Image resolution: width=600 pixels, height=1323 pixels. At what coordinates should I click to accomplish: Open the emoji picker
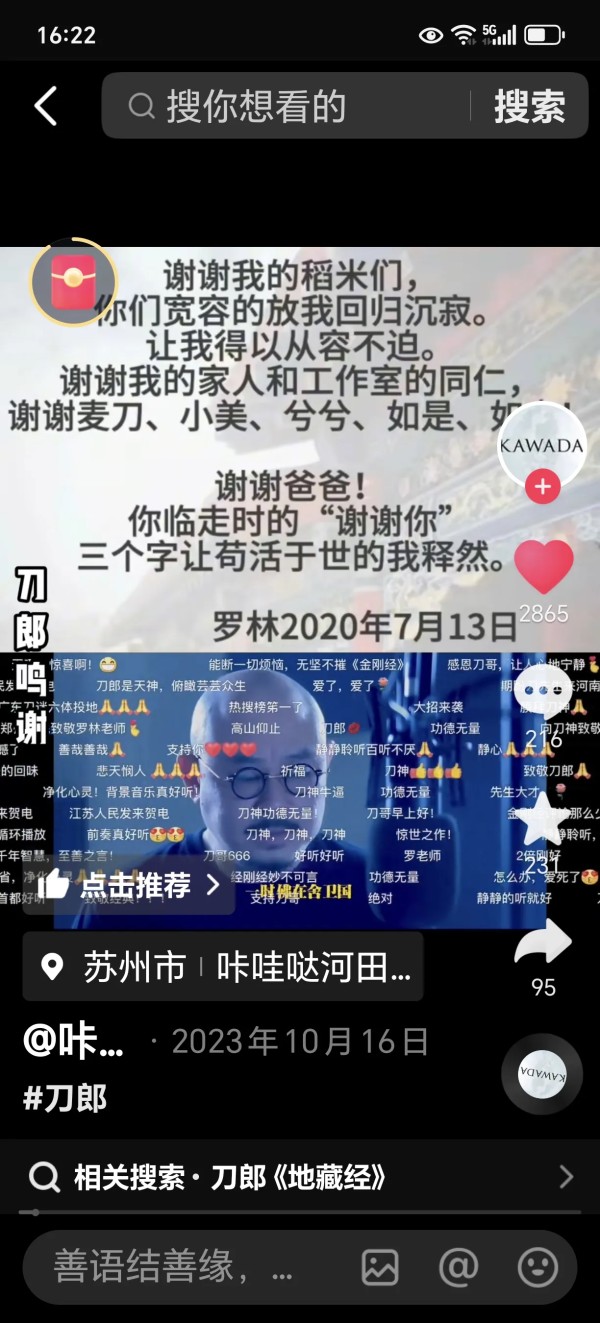(537, 1267)
